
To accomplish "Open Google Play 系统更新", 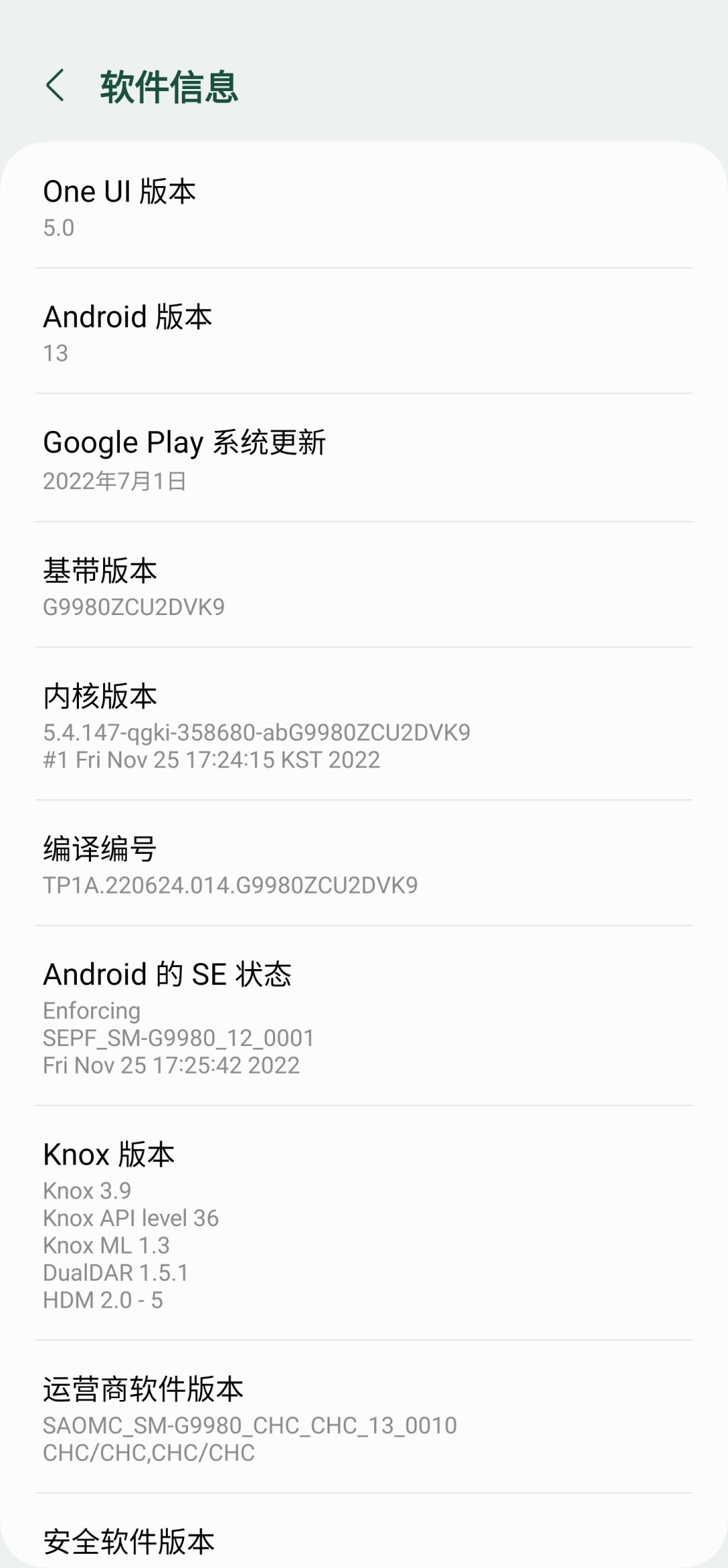I will (364, 459).
